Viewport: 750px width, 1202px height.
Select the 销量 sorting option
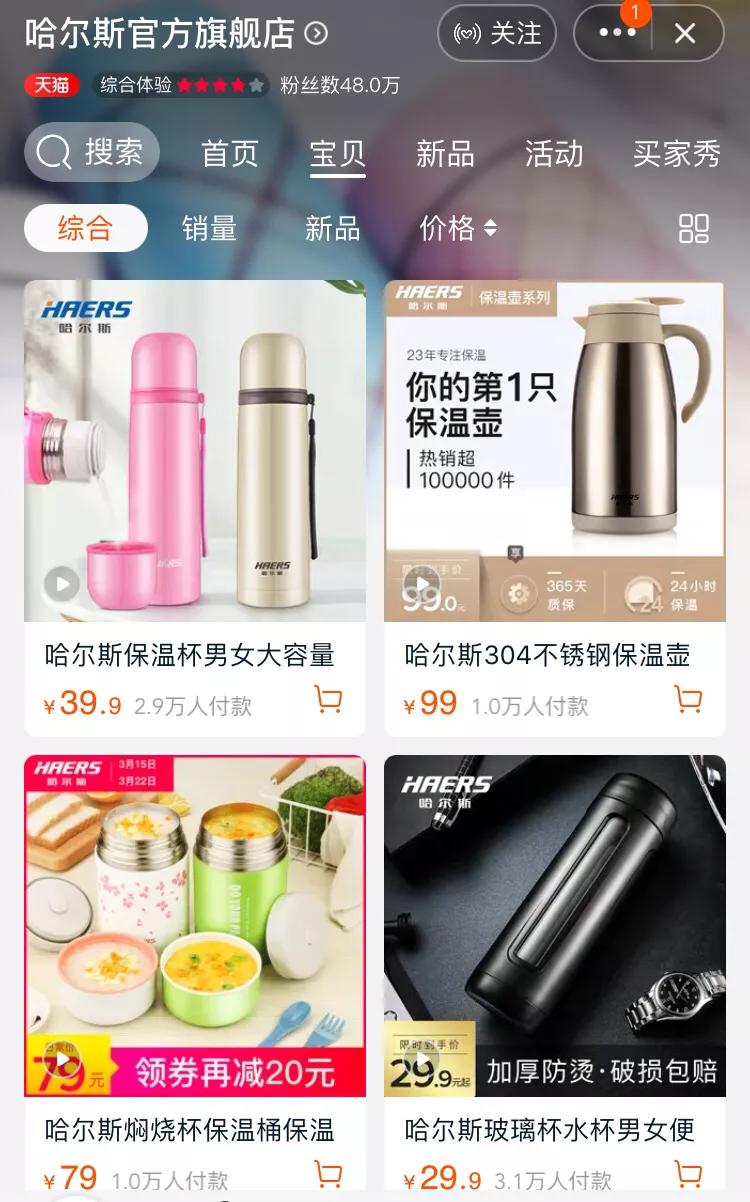point(209,229)
